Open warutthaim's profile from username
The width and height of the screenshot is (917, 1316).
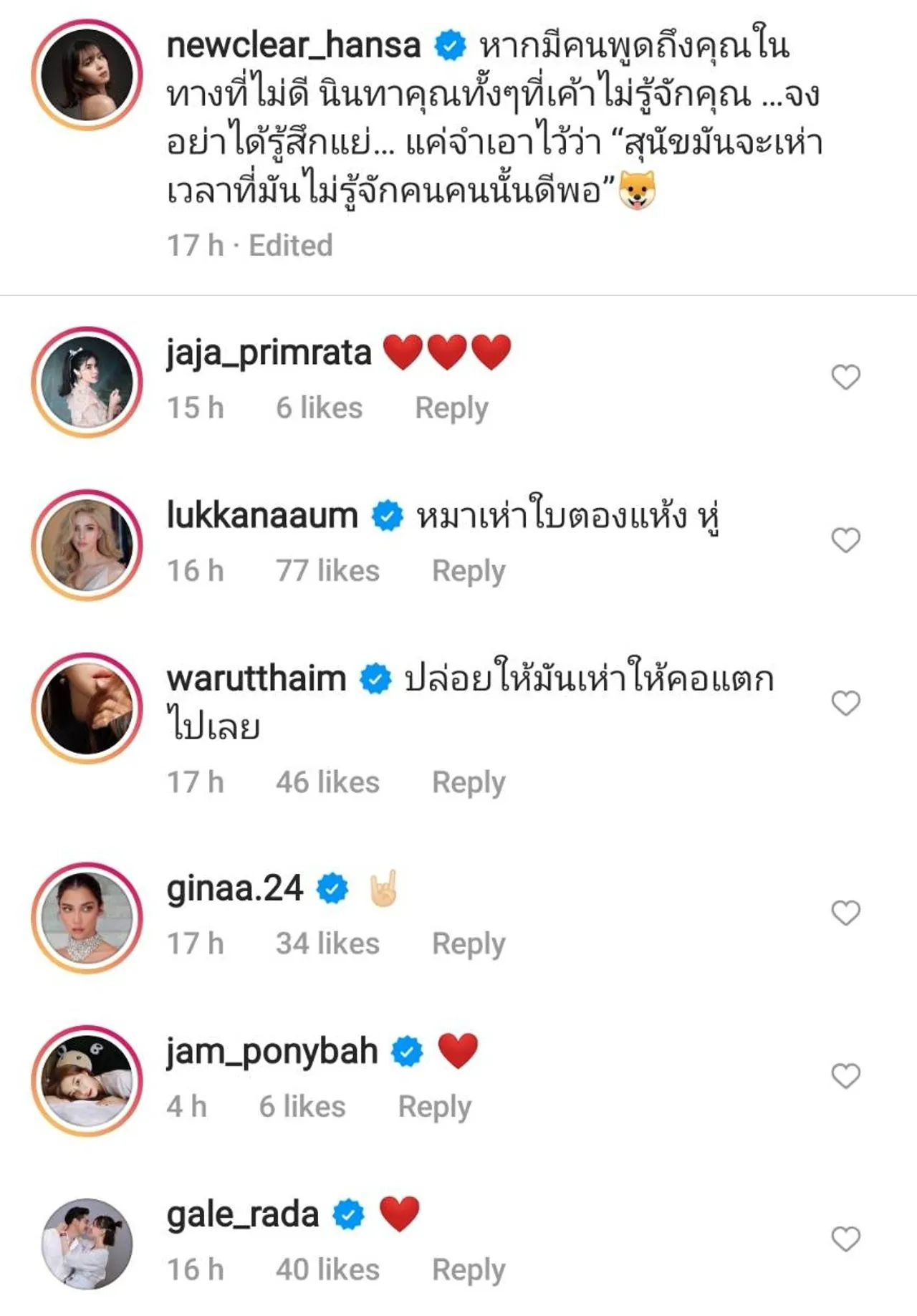coord(256,678)
